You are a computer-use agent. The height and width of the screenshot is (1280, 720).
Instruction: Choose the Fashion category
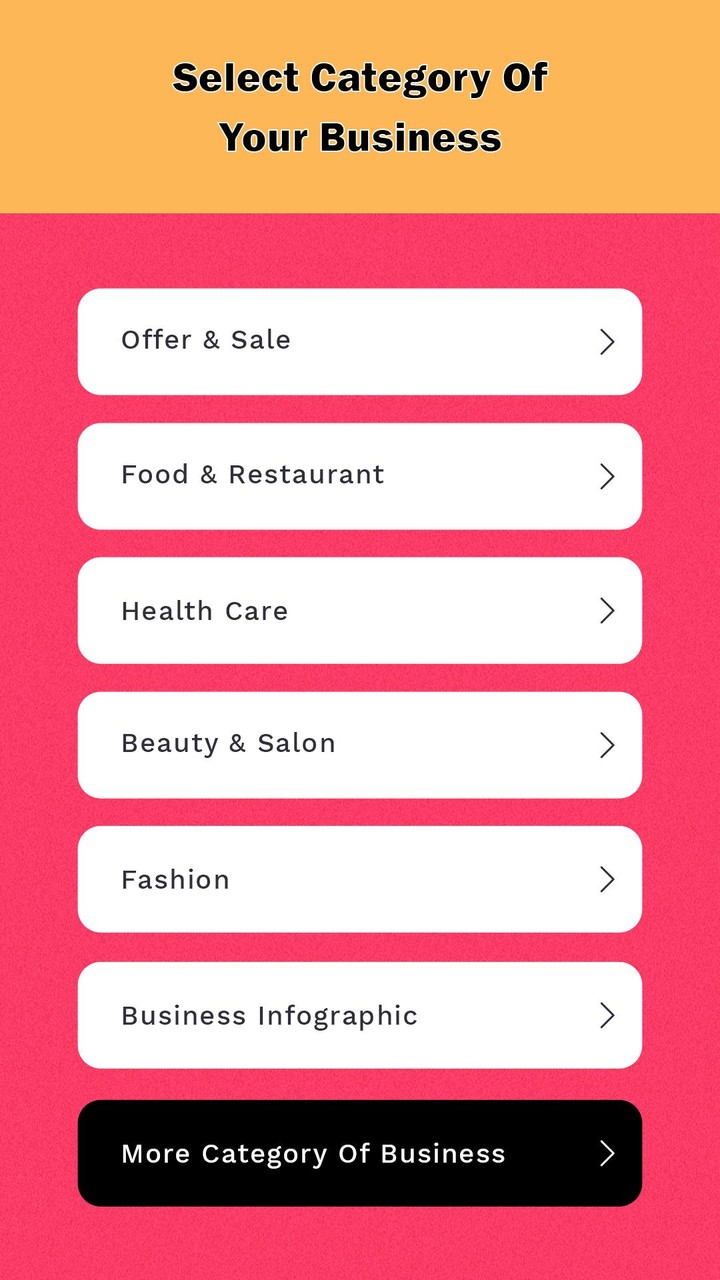tap(360, 880)
